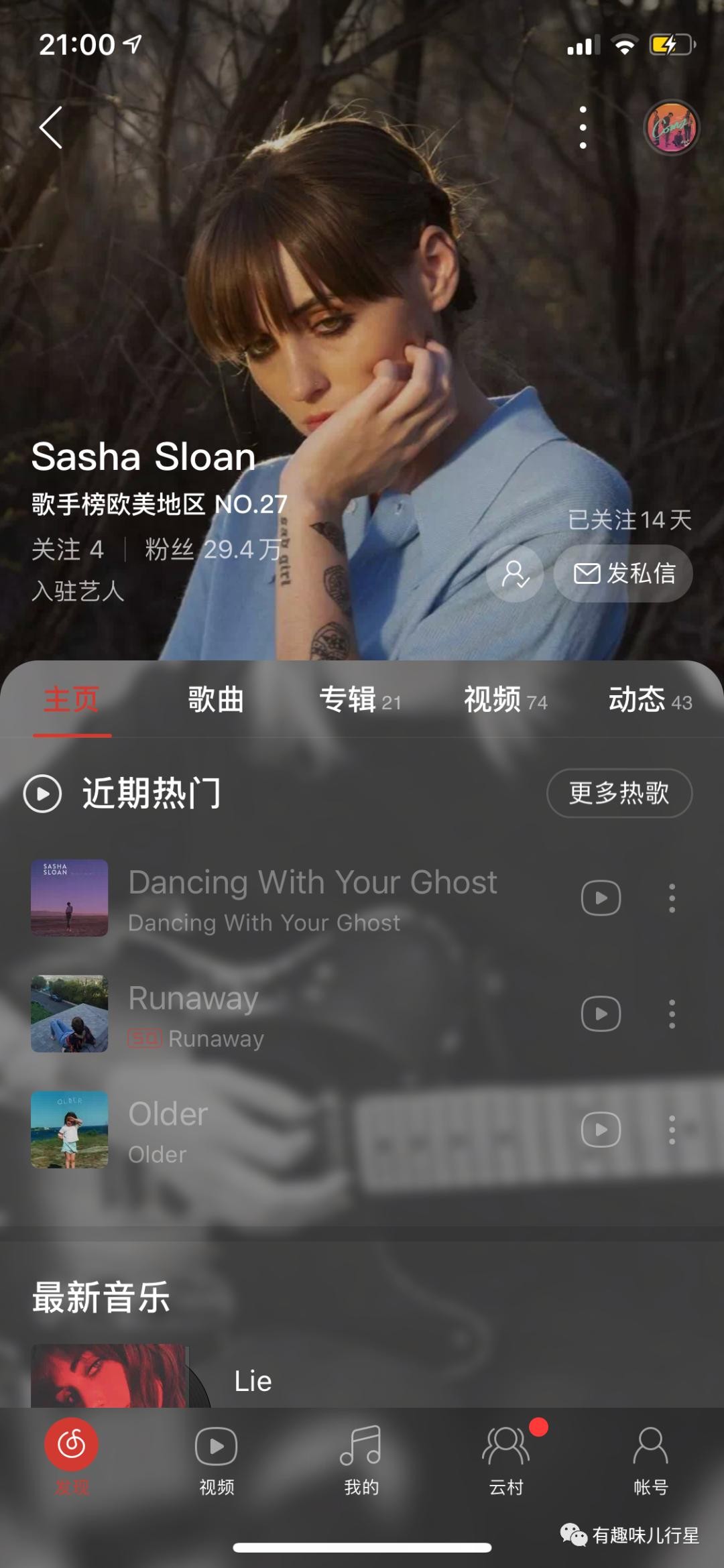Image resolution: width=724 pixels, height=1568 pixels.
Task: Open the now-playing album disc at top
Action: click(x=672, y=127)
